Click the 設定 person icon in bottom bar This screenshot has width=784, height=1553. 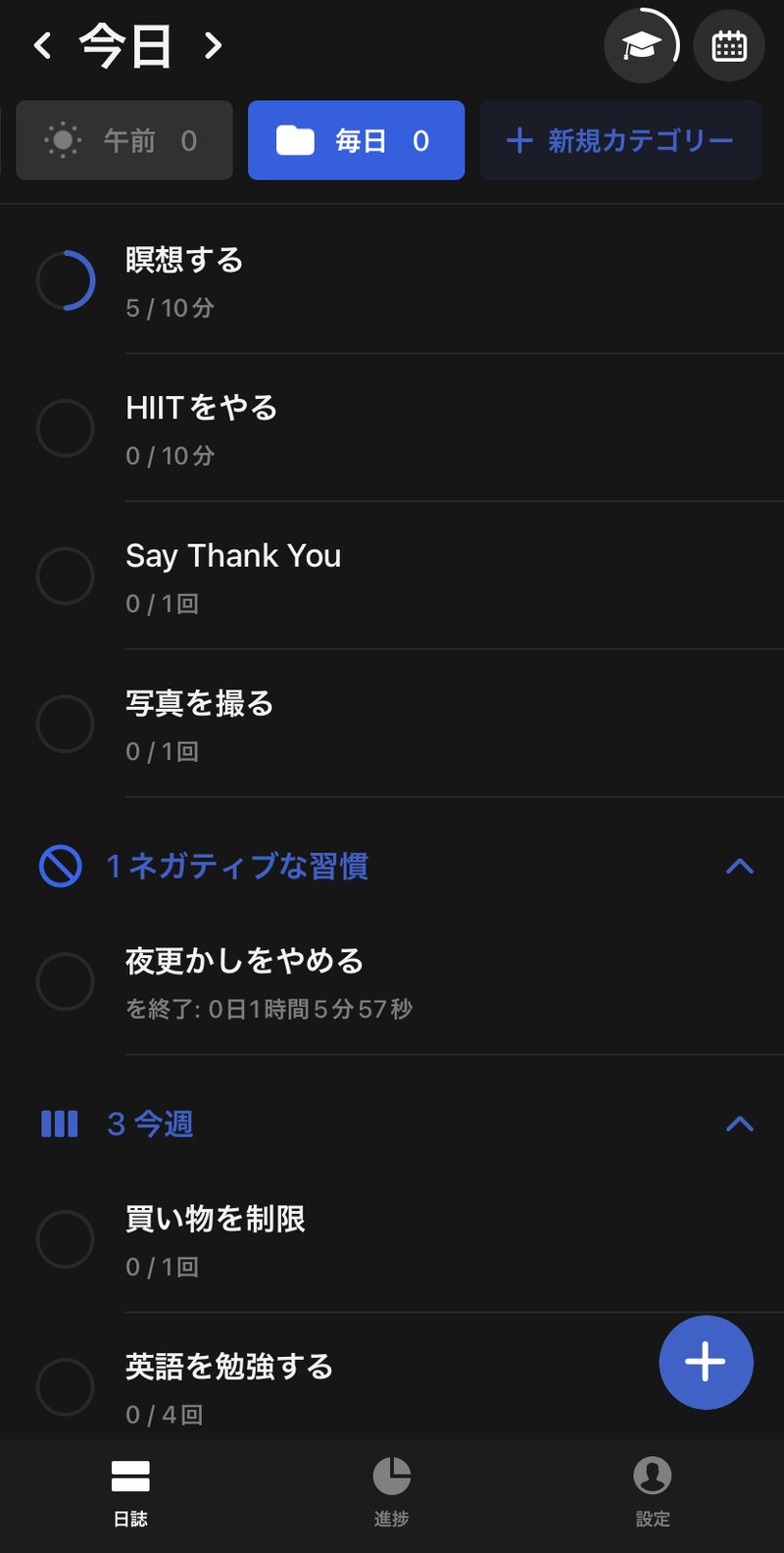653,1474
